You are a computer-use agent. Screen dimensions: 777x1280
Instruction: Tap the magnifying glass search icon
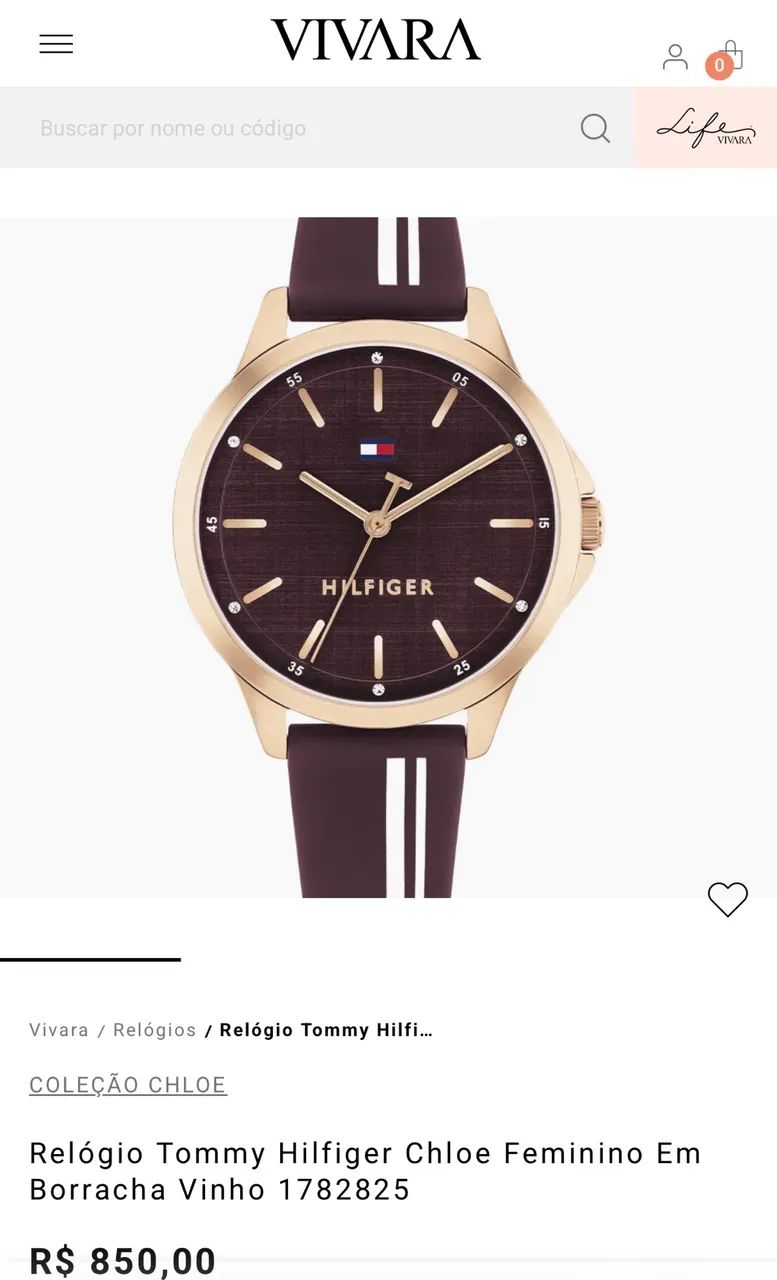[x=595, y=128]
